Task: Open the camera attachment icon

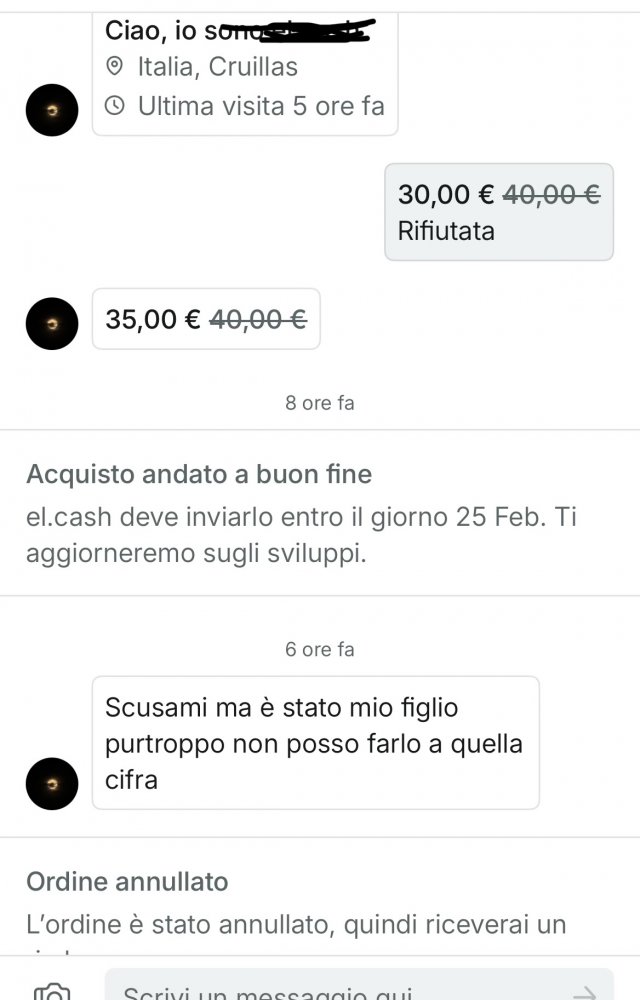Action: (x=51, y=992)
